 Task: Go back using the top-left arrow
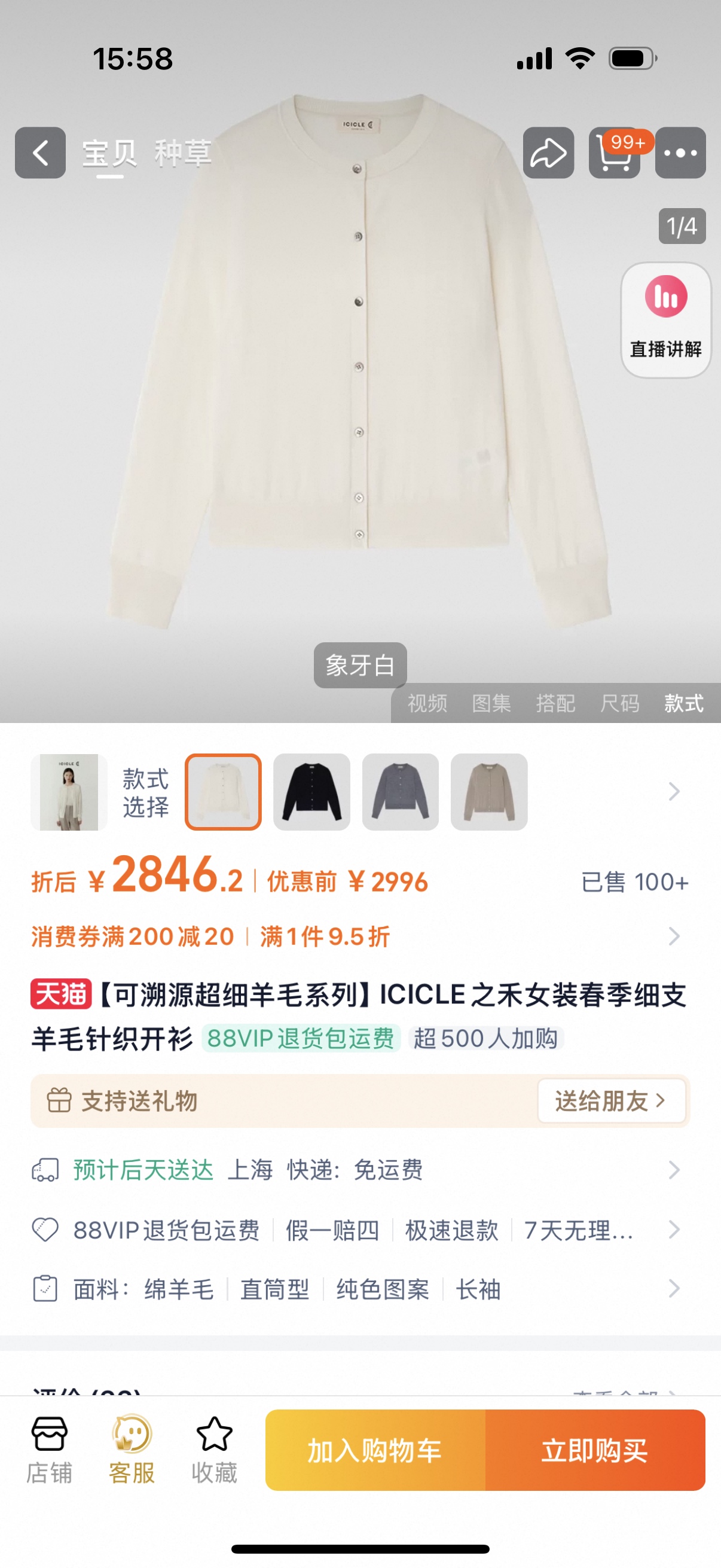[40, 152]
